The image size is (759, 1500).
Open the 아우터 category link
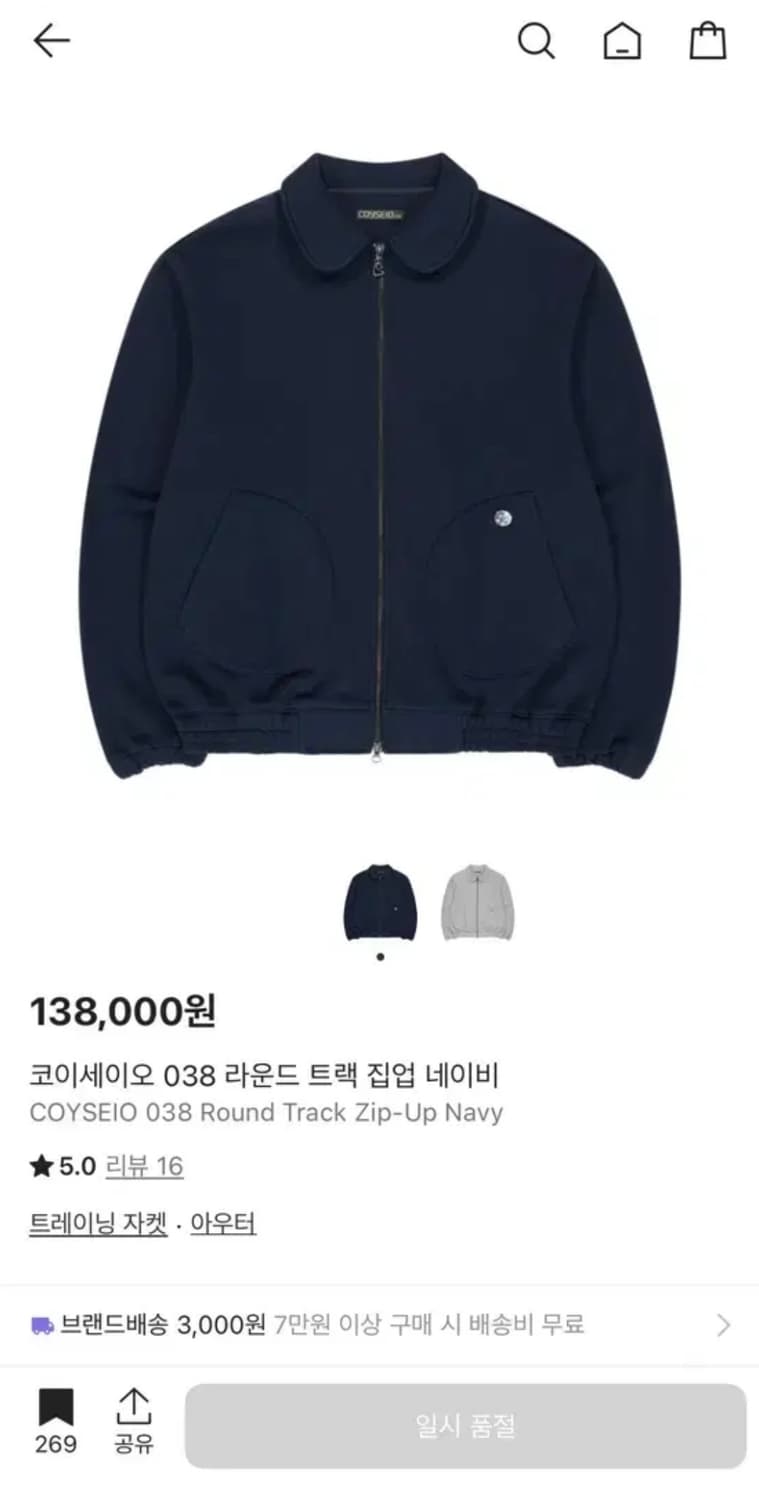(x=222, y=1223)
